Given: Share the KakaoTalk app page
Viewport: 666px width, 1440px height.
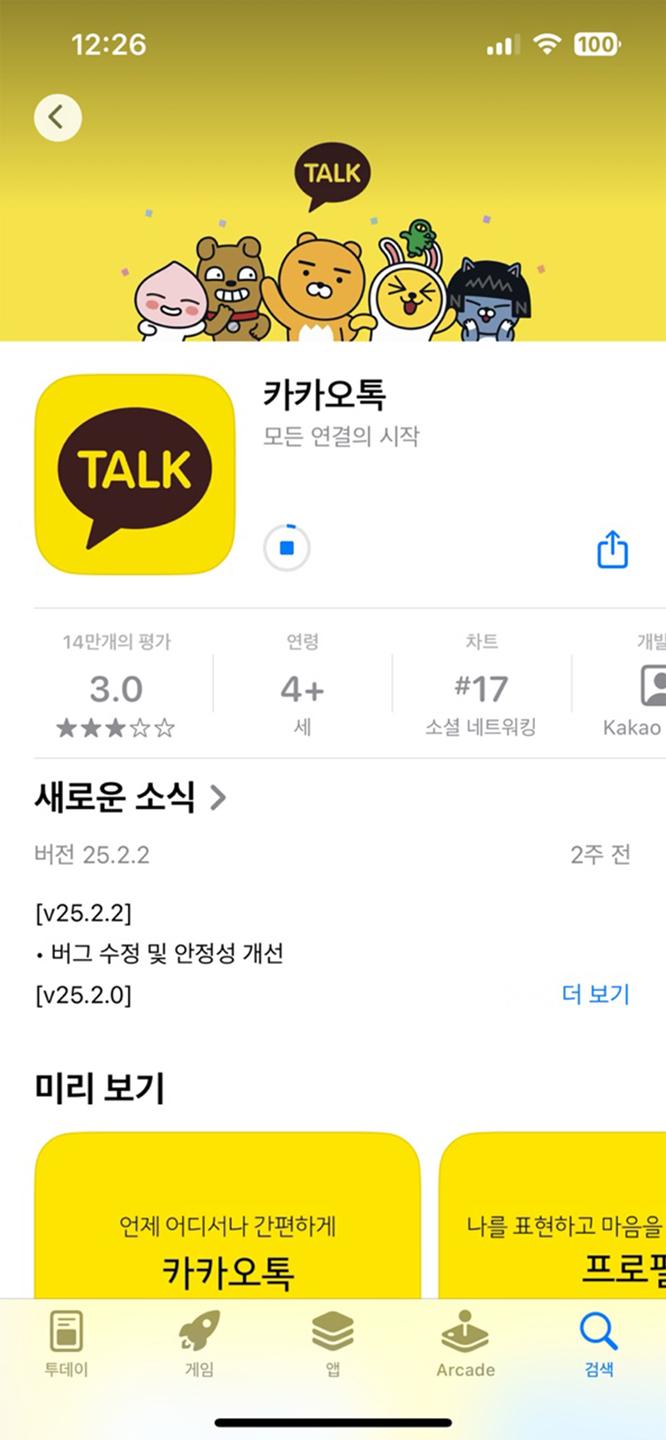Looking at the screenshot, I should tap(612, 549).
